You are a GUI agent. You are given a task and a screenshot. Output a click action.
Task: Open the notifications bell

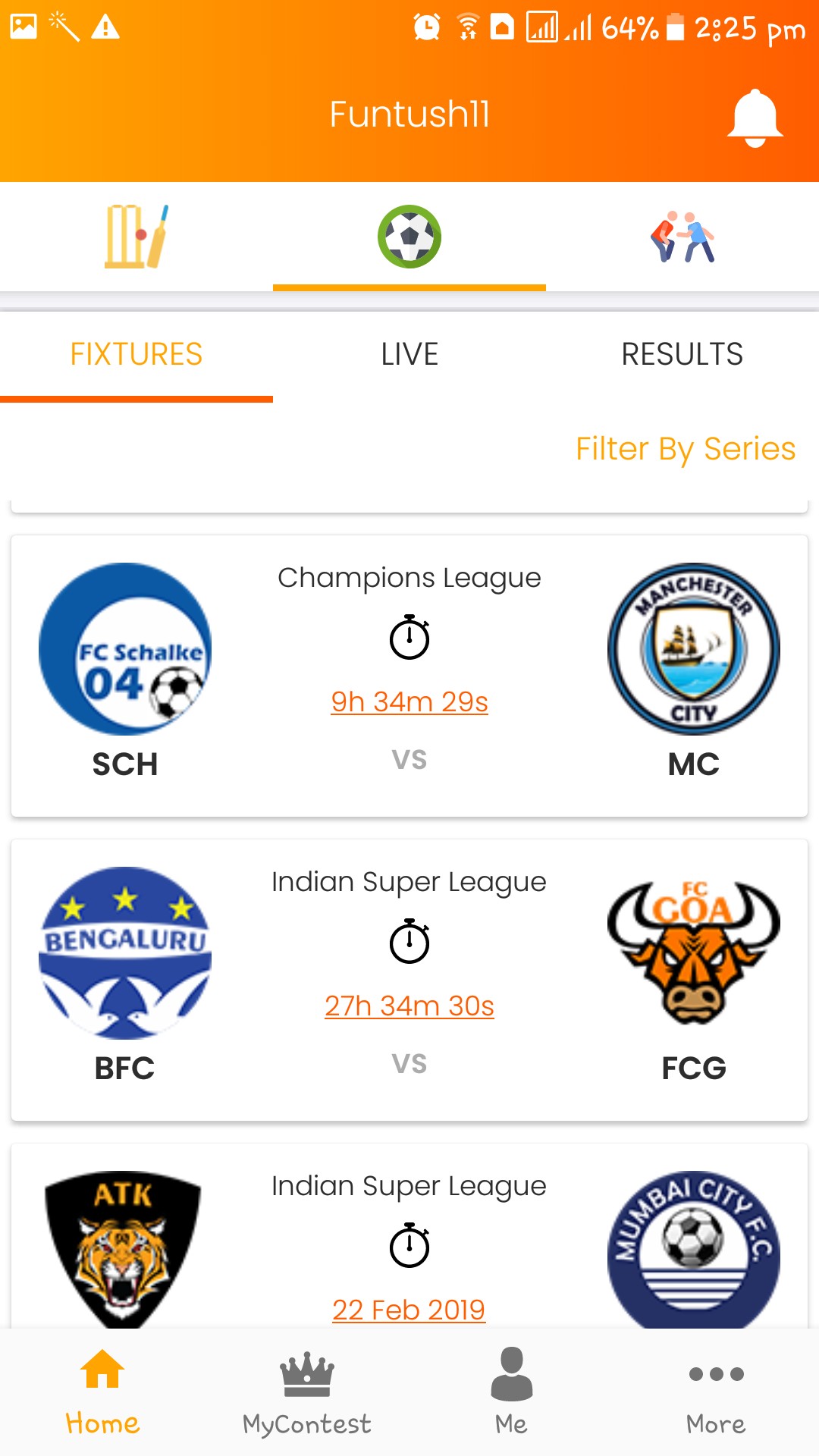pyautogui.click(x=755, y=118)
